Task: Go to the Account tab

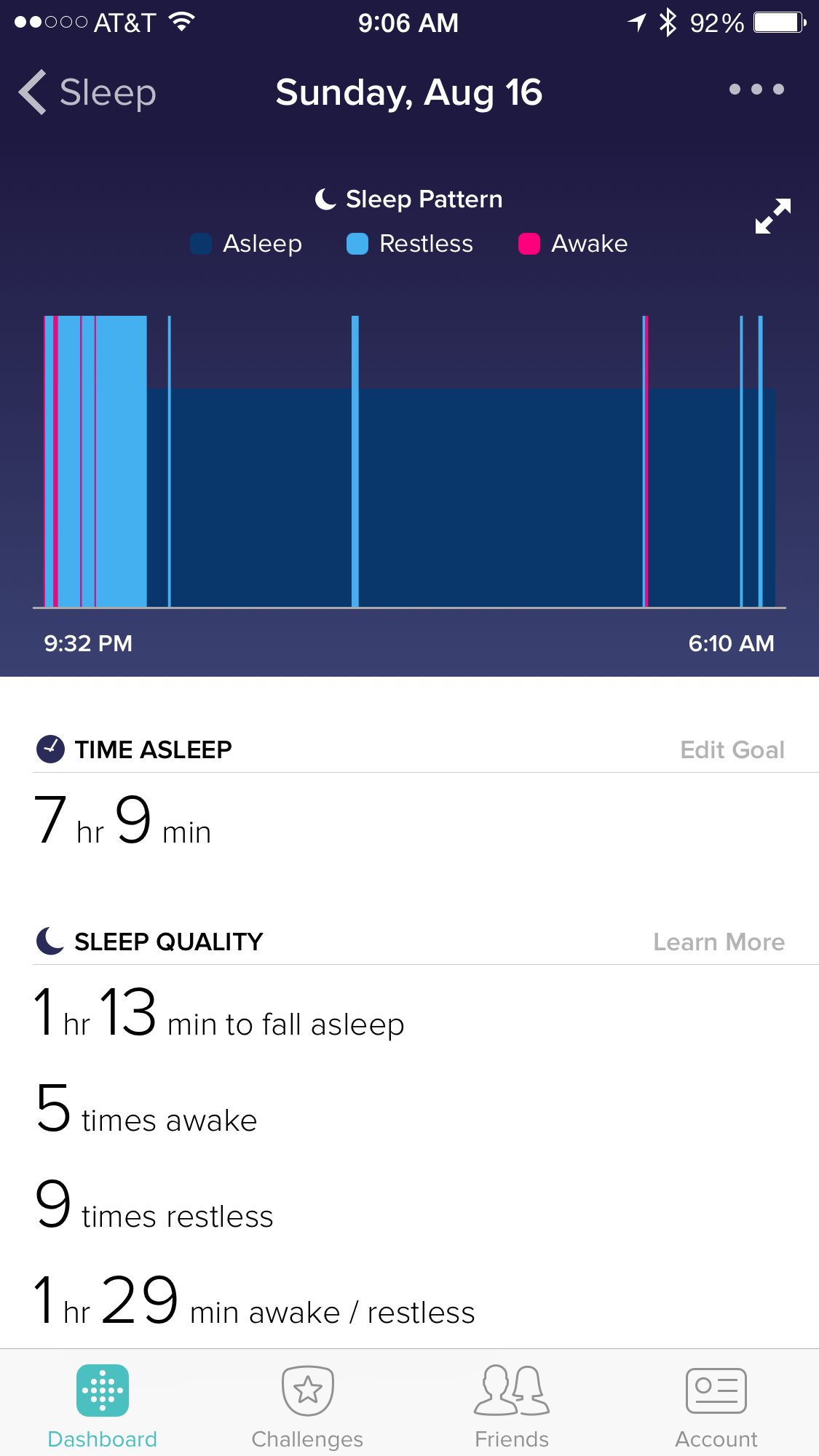Action: 716,1406
